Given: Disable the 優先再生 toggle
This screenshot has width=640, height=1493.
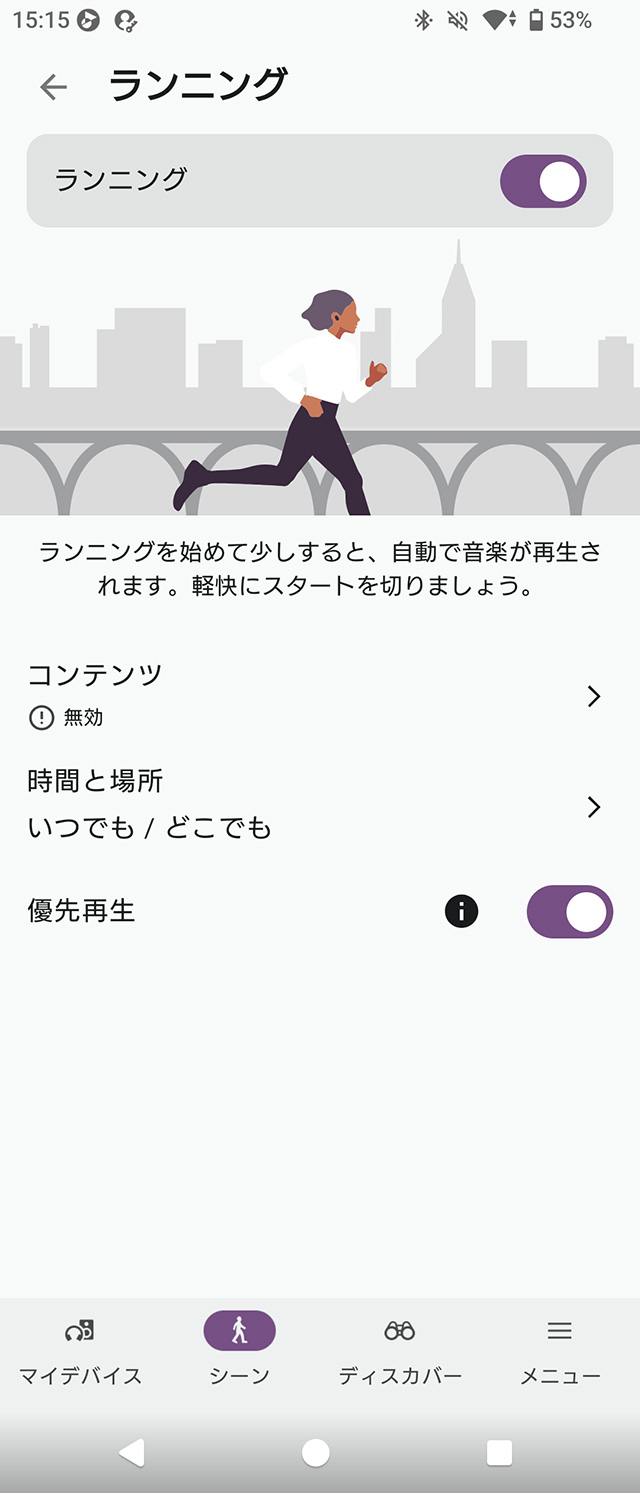Looking at the screenshot, I should (x=569, y=911).
